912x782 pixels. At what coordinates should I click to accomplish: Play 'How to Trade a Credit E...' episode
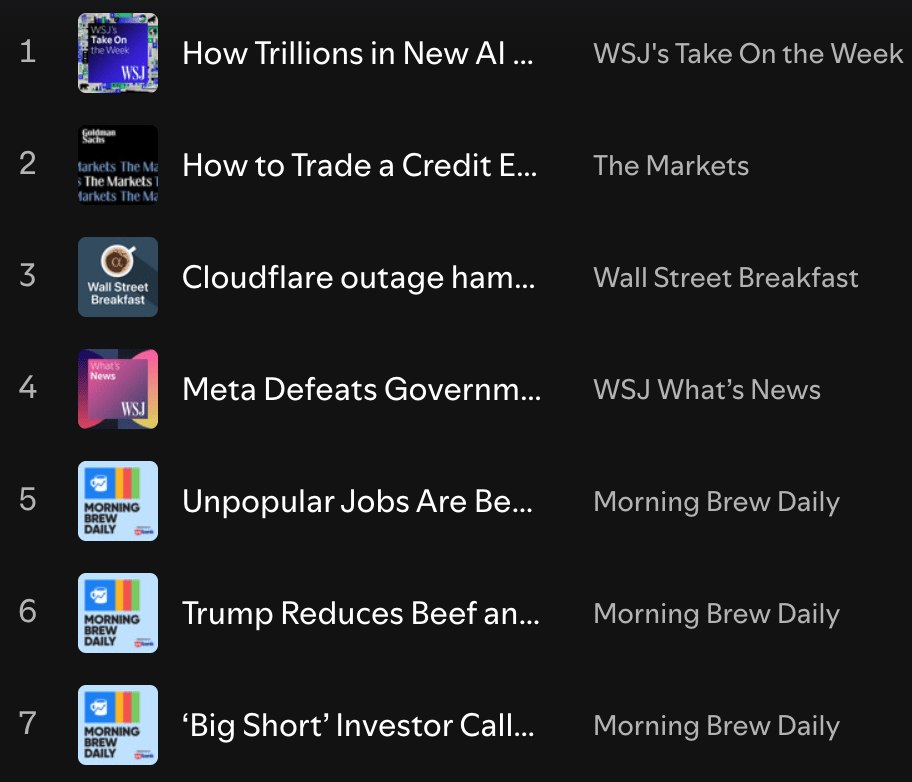coord(359,165)
